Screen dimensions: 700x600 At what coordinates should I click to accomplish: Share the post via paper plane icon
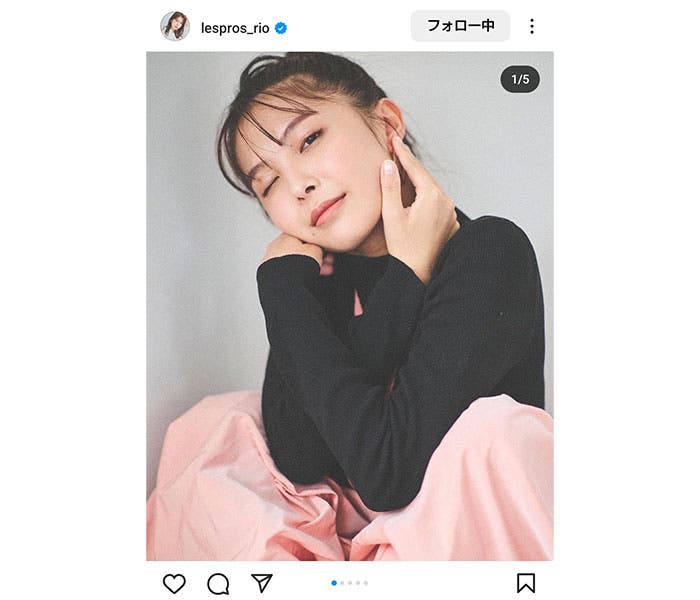(261, 583)
